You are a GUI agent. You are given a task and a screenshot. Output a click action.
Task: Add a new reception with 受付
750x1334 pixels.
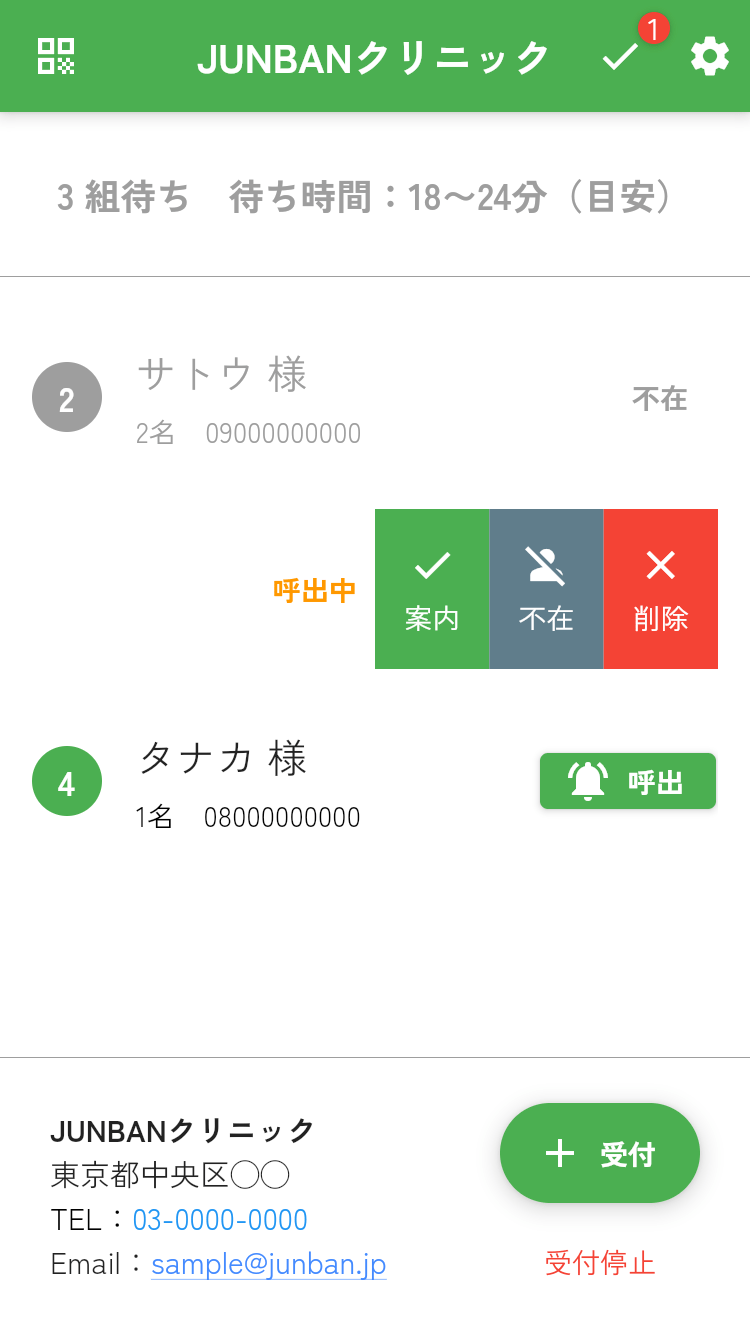(x=600, y=1153)
